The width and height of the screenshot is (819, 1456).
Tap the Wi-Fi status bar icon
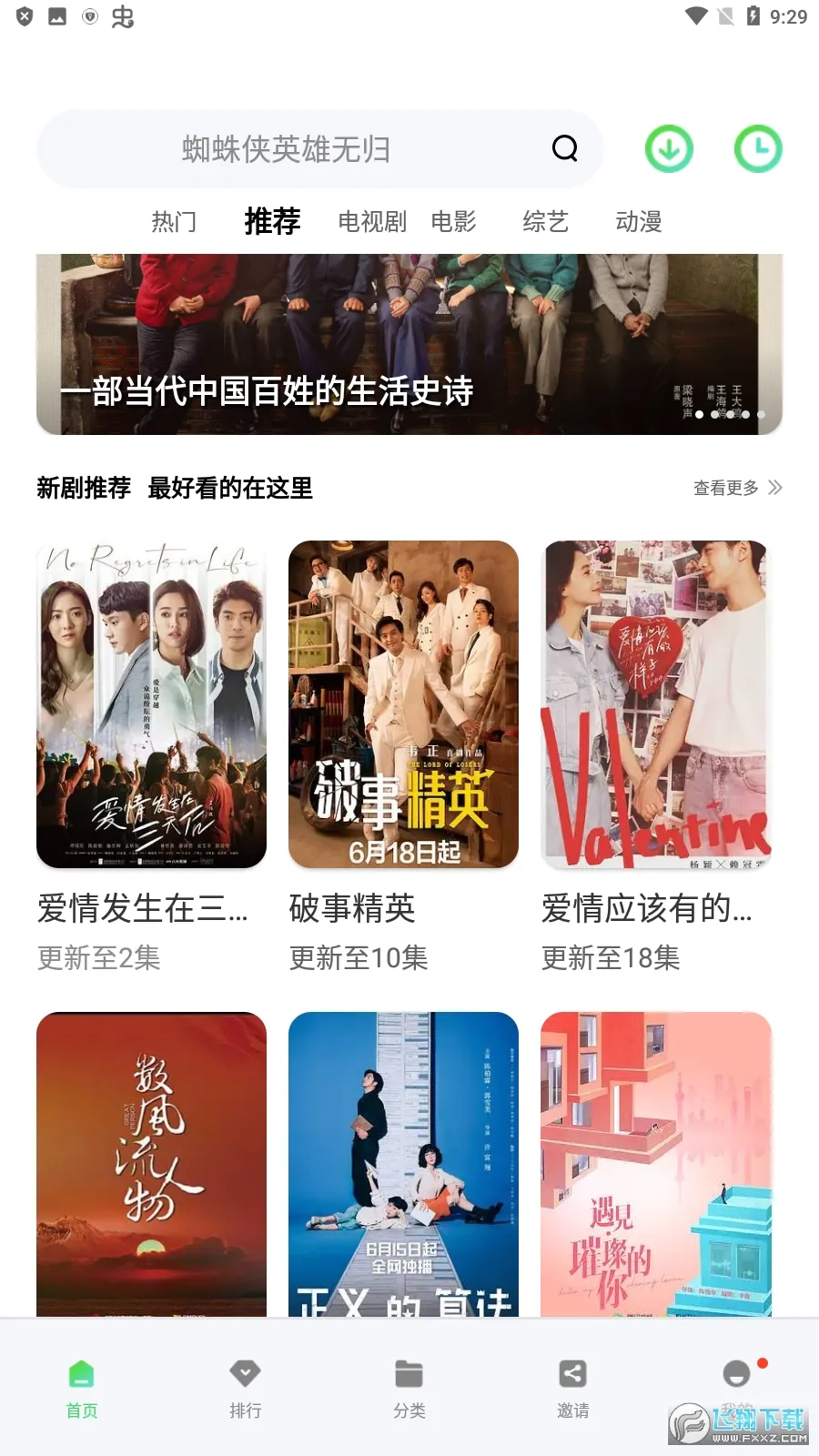[696, 15]
